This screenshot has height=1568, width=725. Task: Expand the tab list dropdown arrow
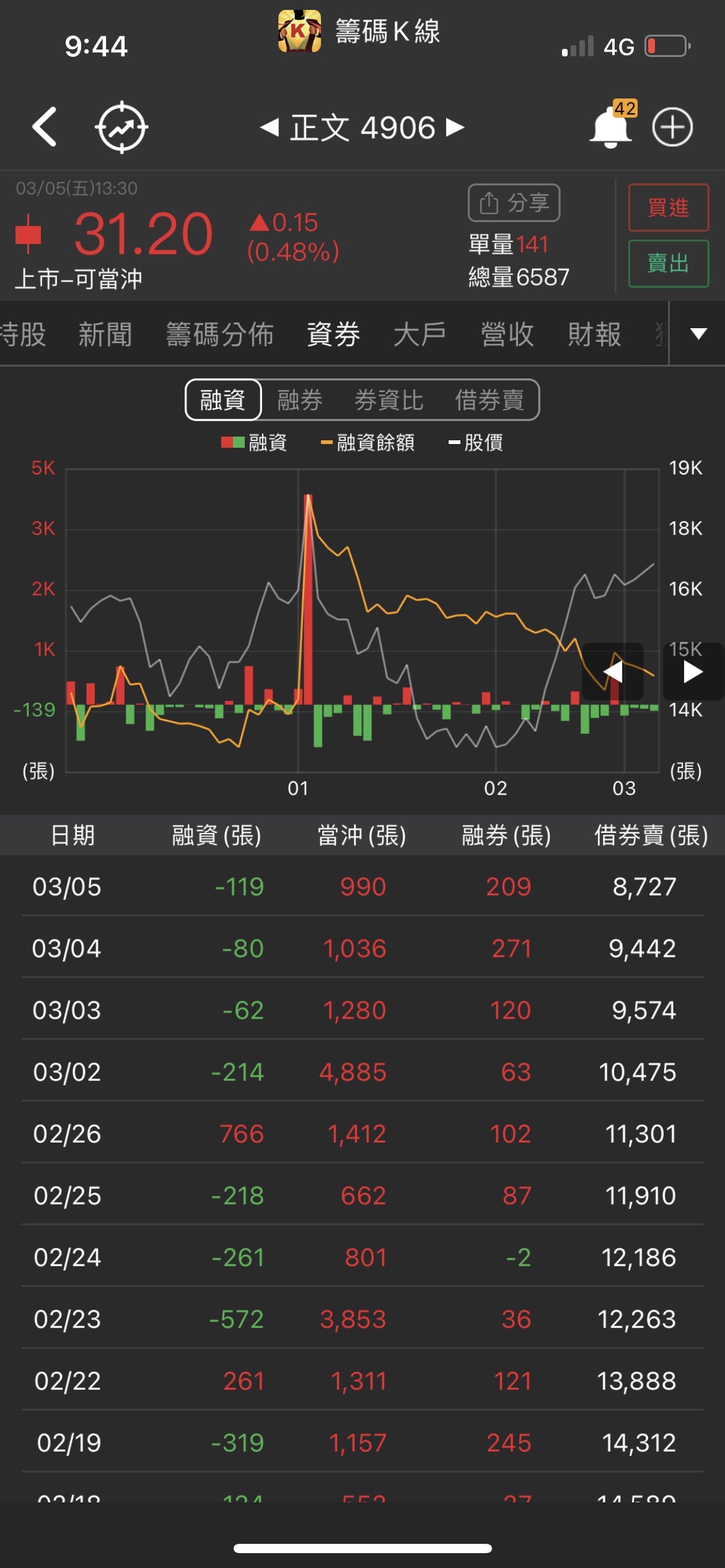698,334
